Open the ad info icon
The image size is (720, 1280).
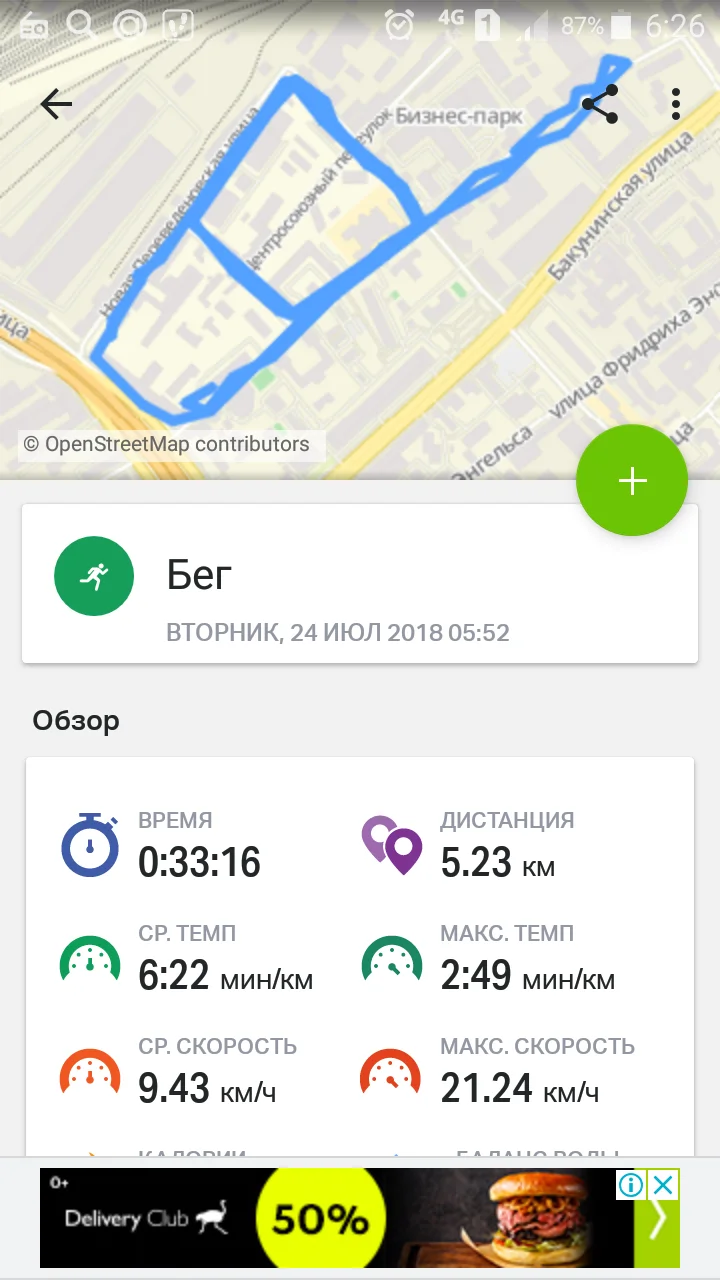coord(631,1186)
